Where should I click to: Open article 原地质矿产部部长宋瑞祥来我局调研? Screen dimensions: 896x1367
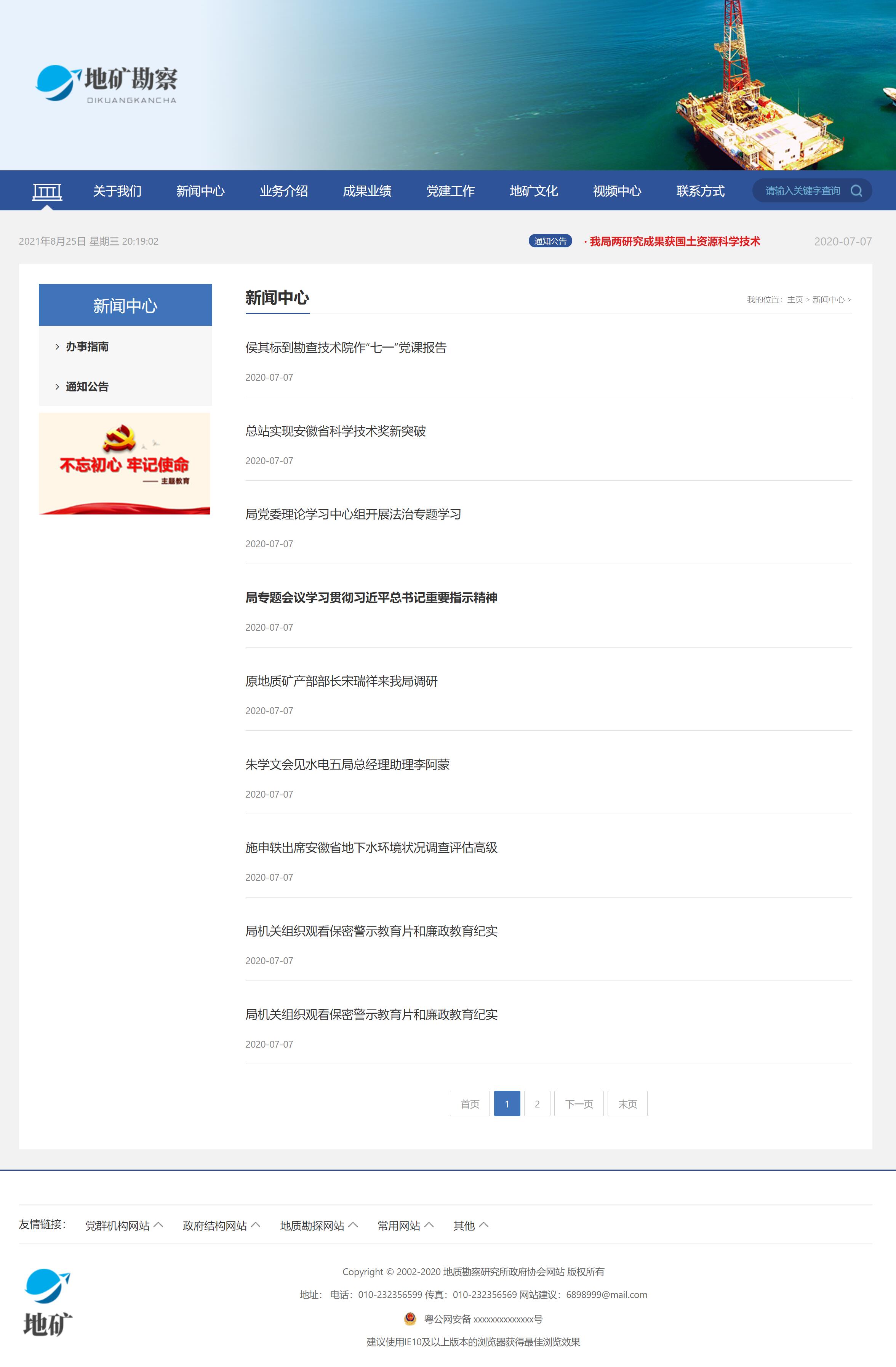coord(341,681)
